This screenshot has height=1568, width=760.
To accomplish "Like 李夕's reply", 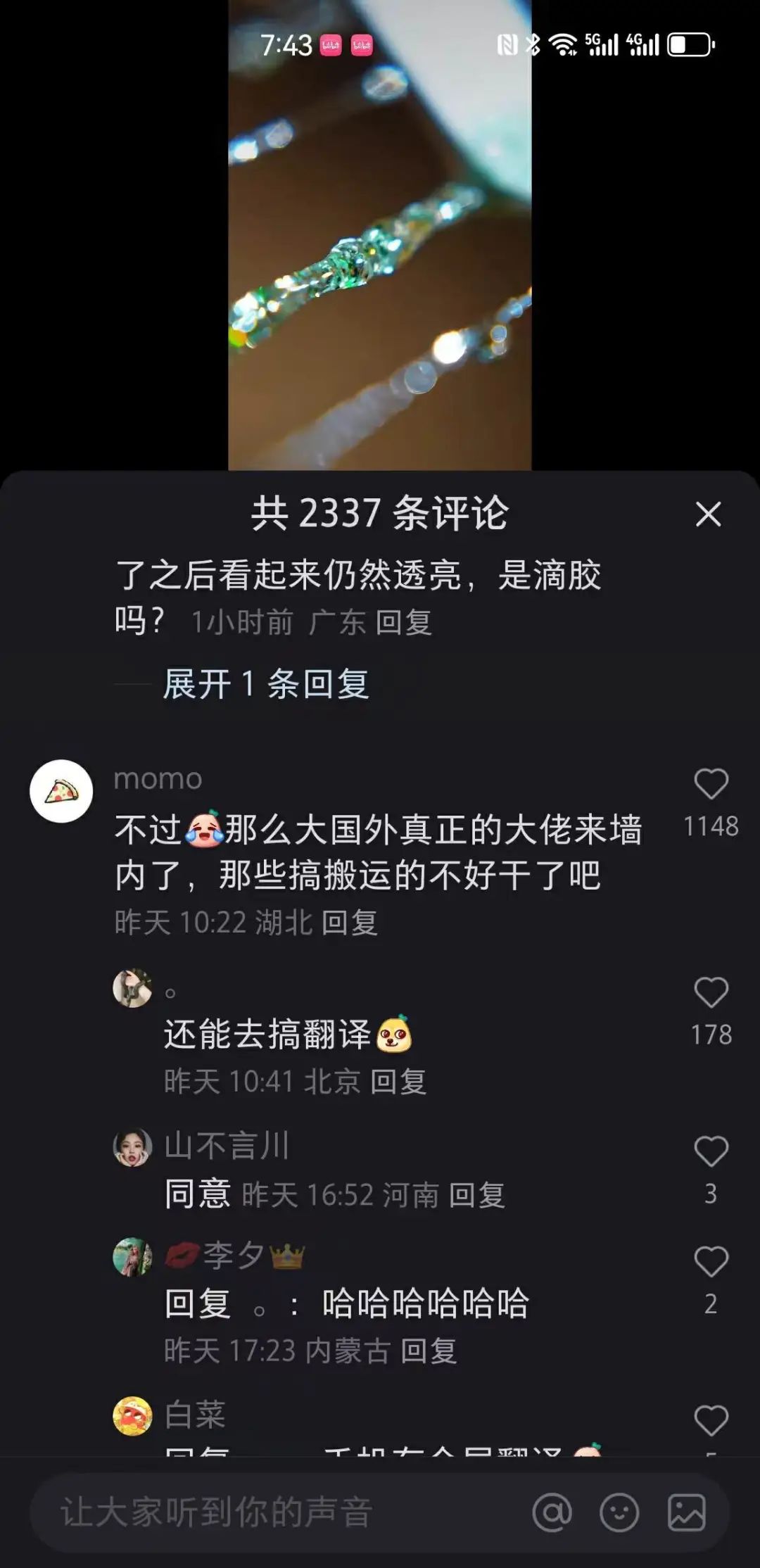I will tap(711, 1262).
